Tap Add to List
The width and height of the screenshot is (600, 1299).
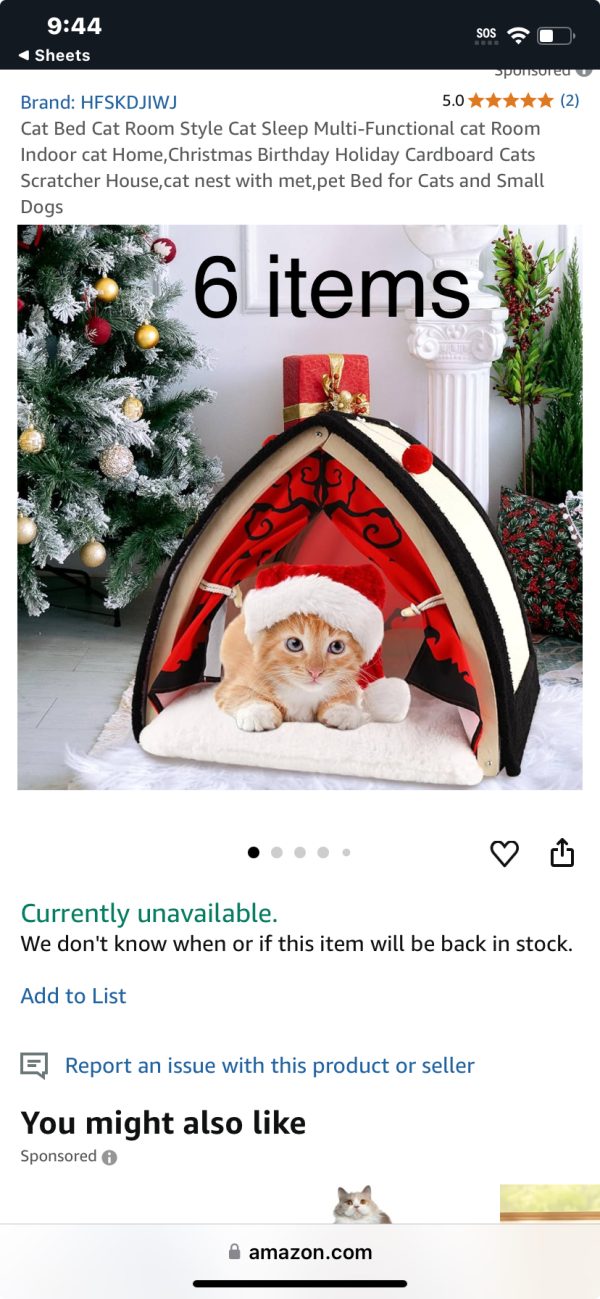[74, 996]
